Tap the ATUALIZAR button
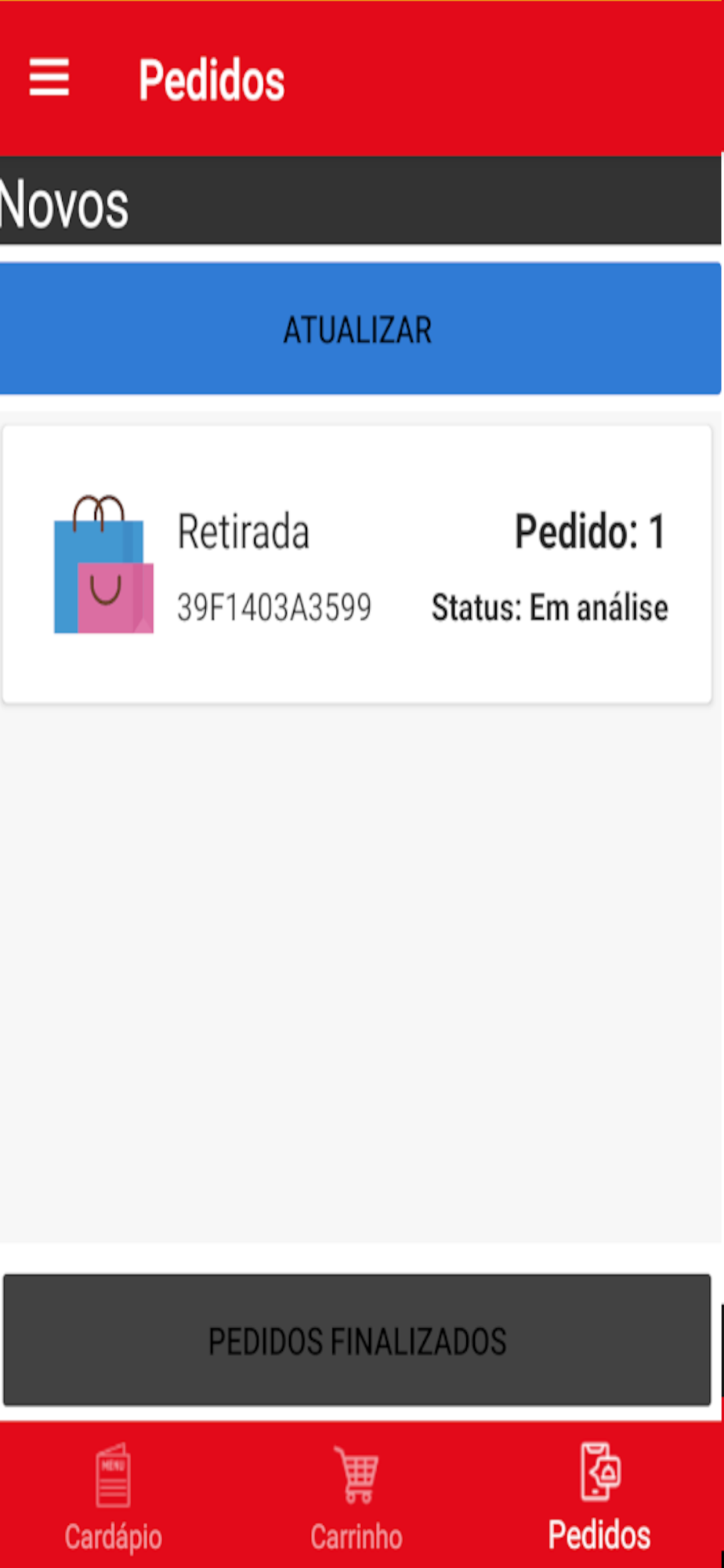This screenshot has width=724, height=1568. point(360,328)
